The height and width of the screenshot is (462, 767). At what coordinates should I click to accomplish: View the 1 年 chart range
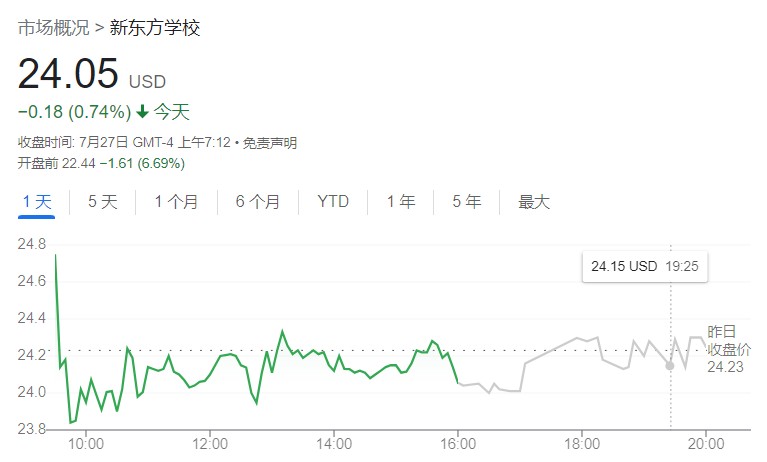(401, 202)
